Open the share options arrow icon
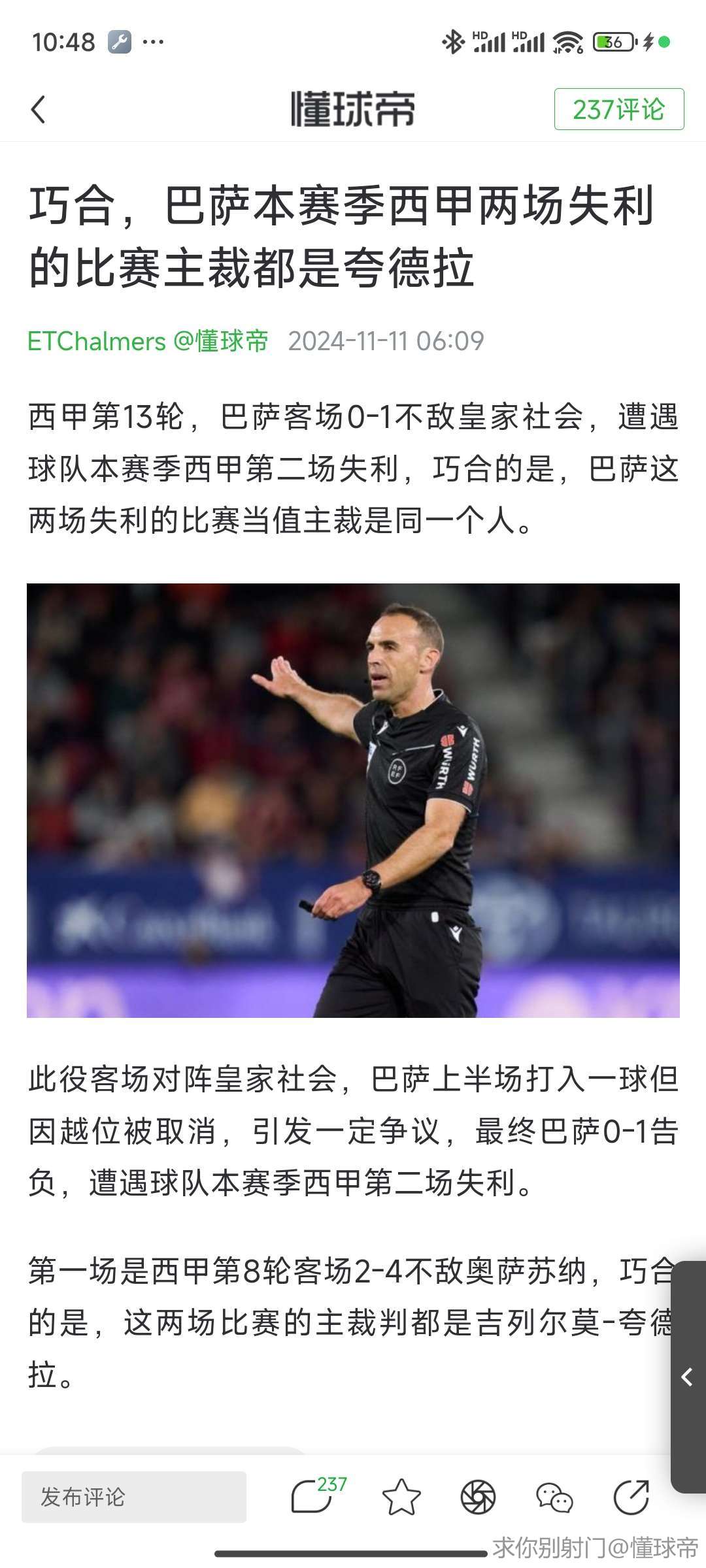Screen dimensions: 706x1568 631,1497
